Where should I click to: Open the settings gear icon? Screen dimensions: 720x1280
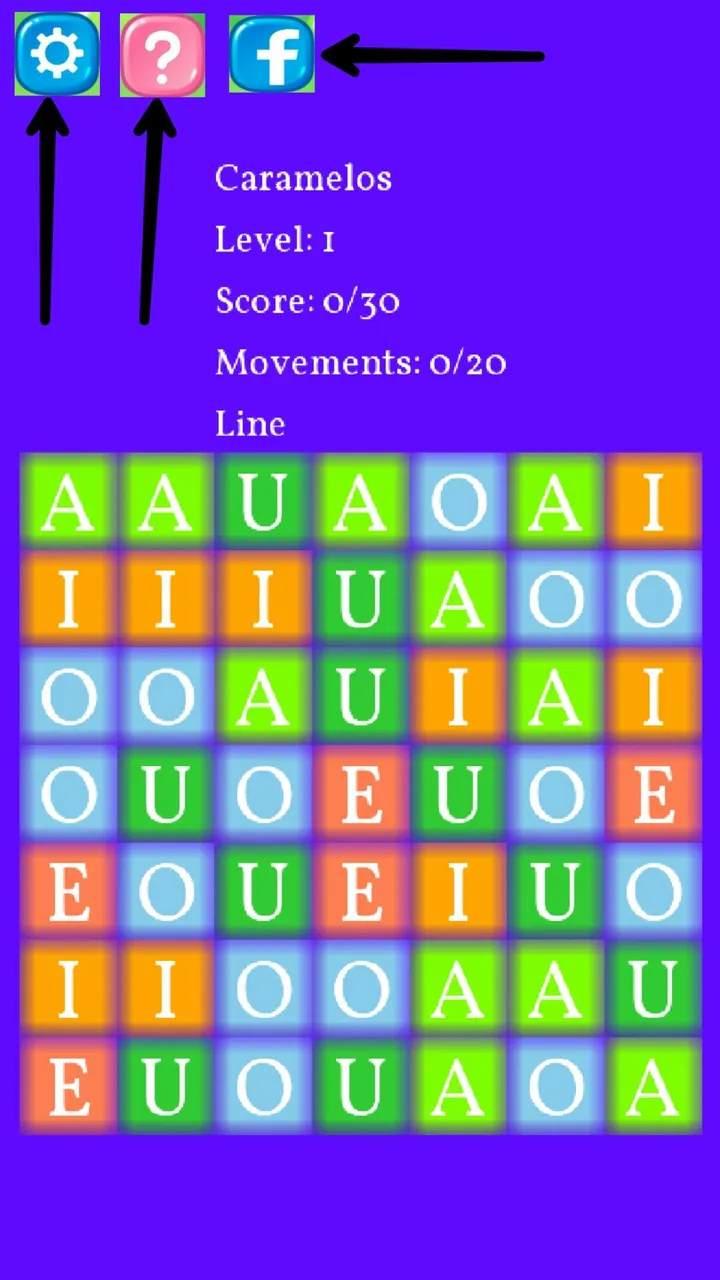click(x=57, y=54)
